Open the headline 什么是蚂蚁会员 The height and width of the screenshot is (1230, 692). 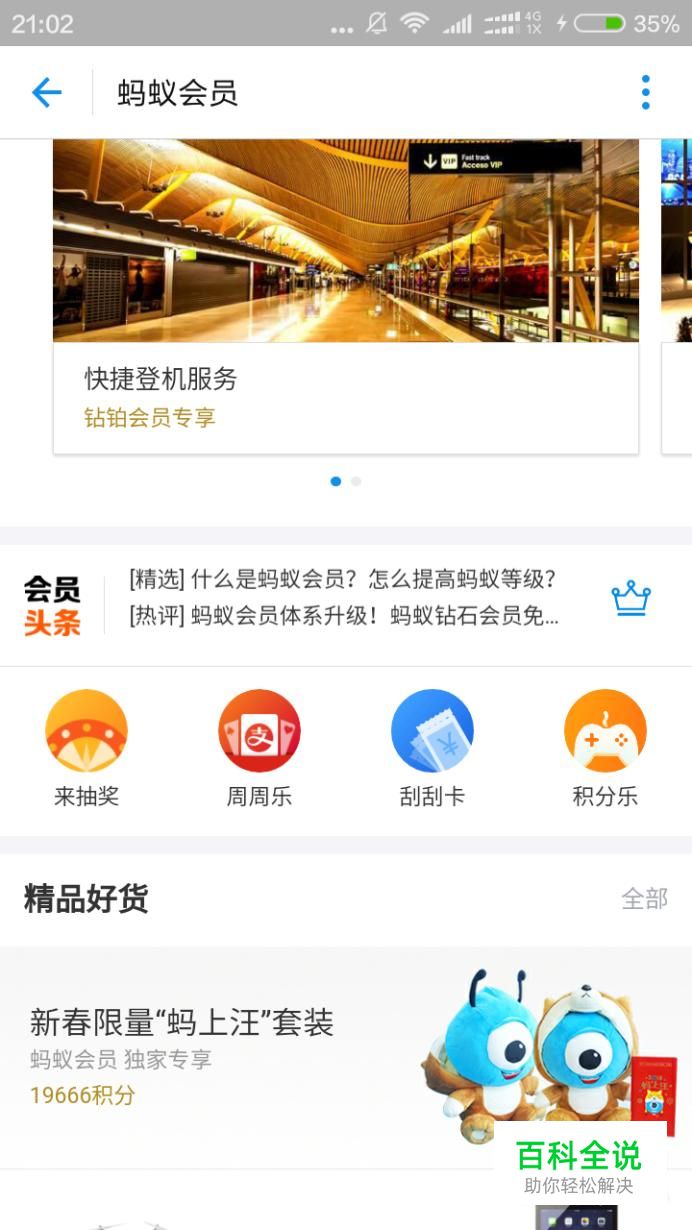click(x=342, y=579)
